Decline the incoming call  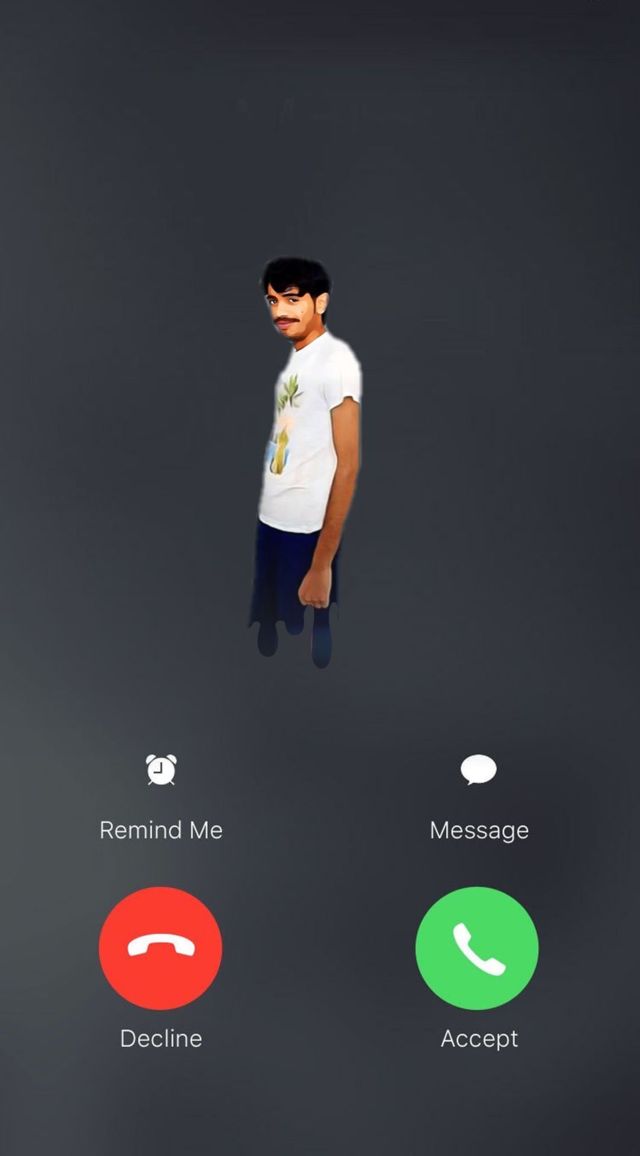tap(161, 948)
